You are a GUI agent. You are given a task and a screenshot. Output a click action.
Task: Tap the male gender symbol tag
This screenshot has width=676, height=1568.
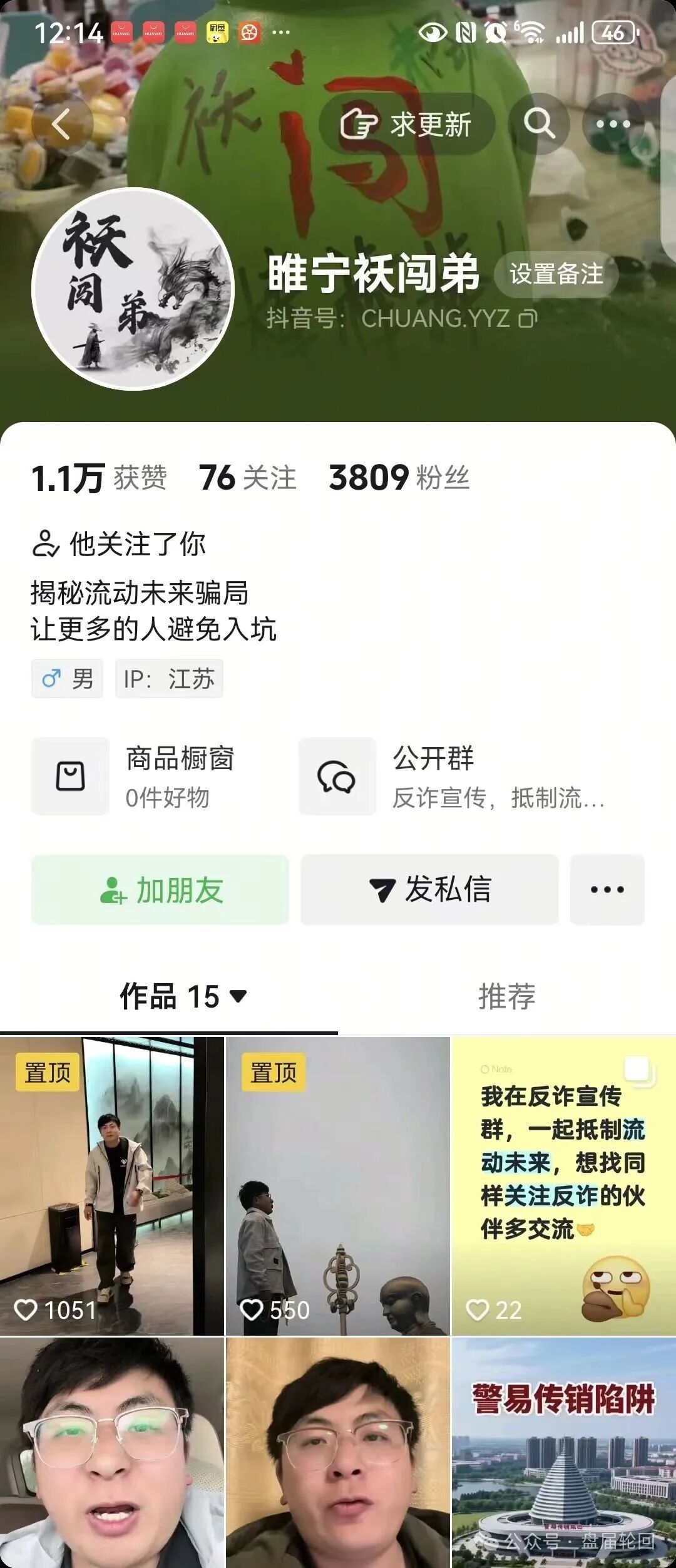coord(66,678)
